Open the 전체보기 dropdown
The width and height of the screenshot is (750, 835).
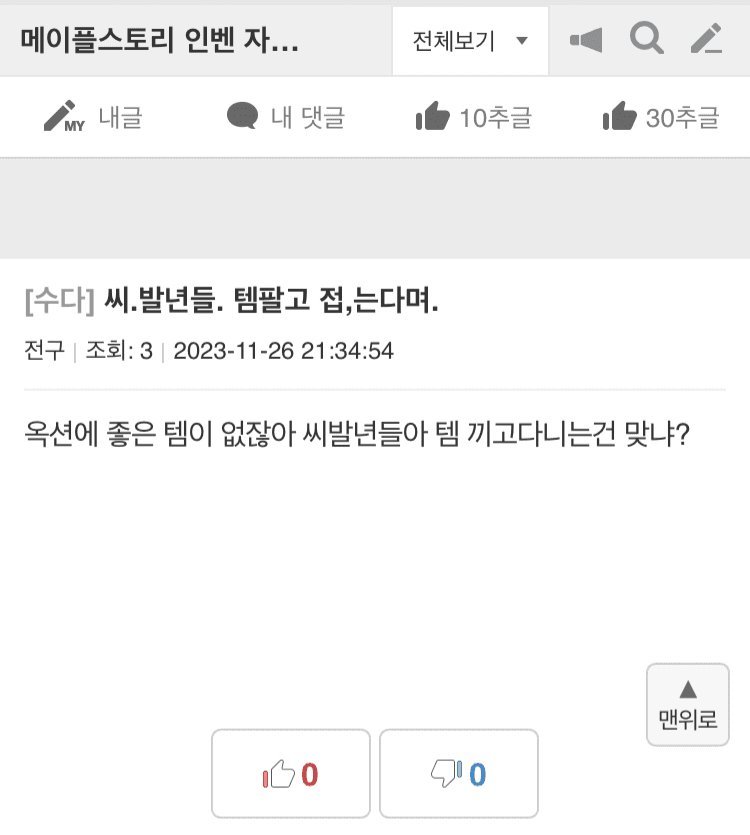coord(470,41)
